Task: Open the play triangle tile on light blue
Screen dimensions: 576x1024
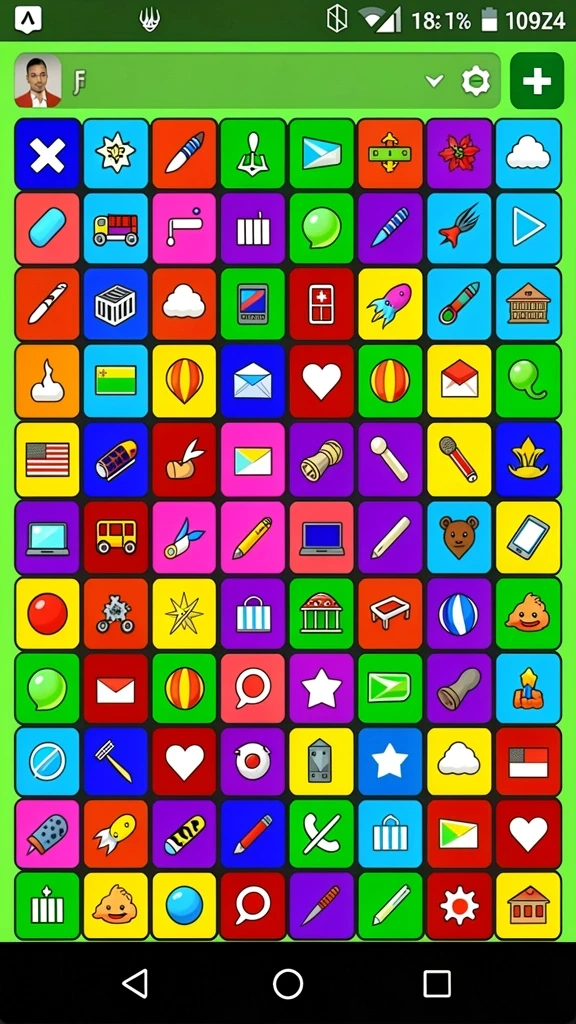Action: click(528, 229)
